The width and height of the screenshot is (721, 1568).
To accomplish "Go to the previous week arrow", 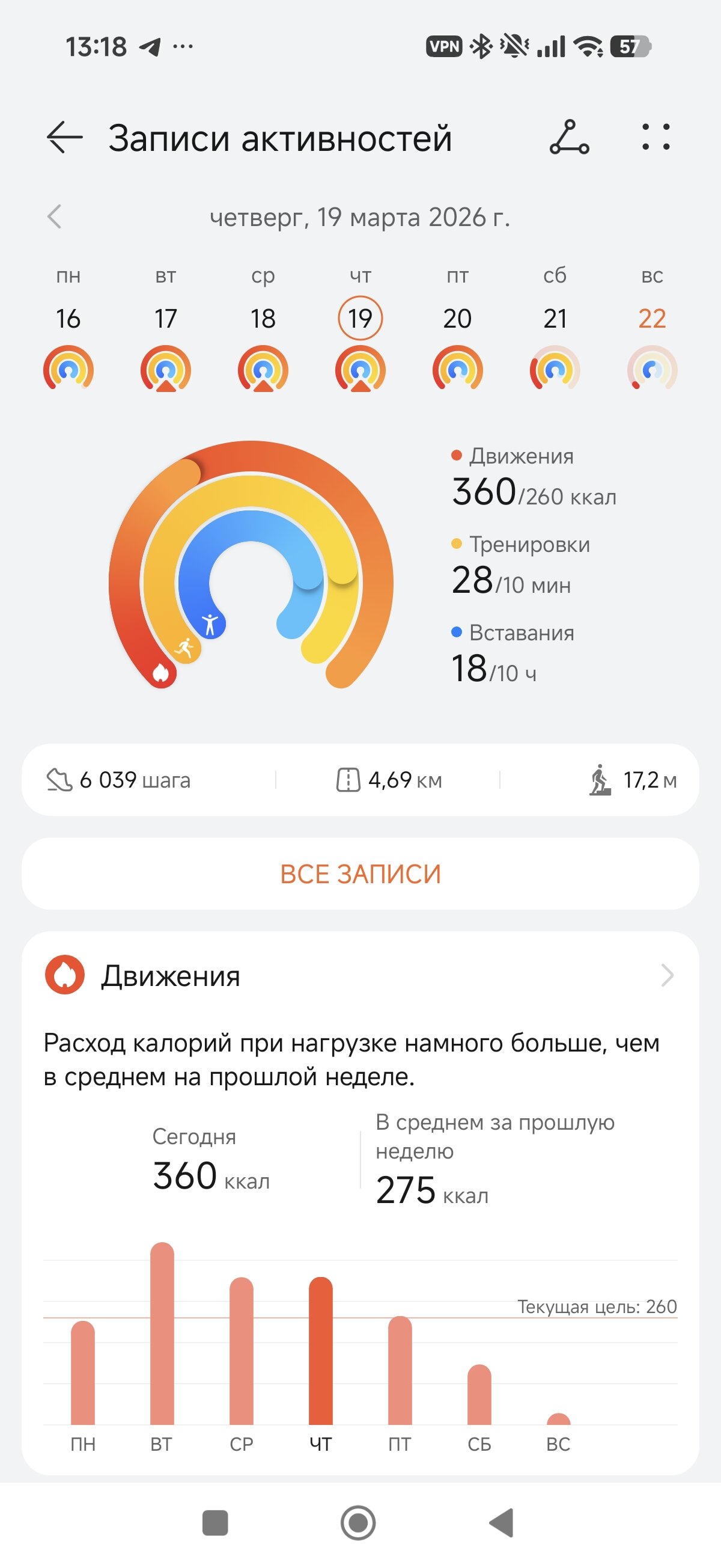I will (x=55, y=216).
